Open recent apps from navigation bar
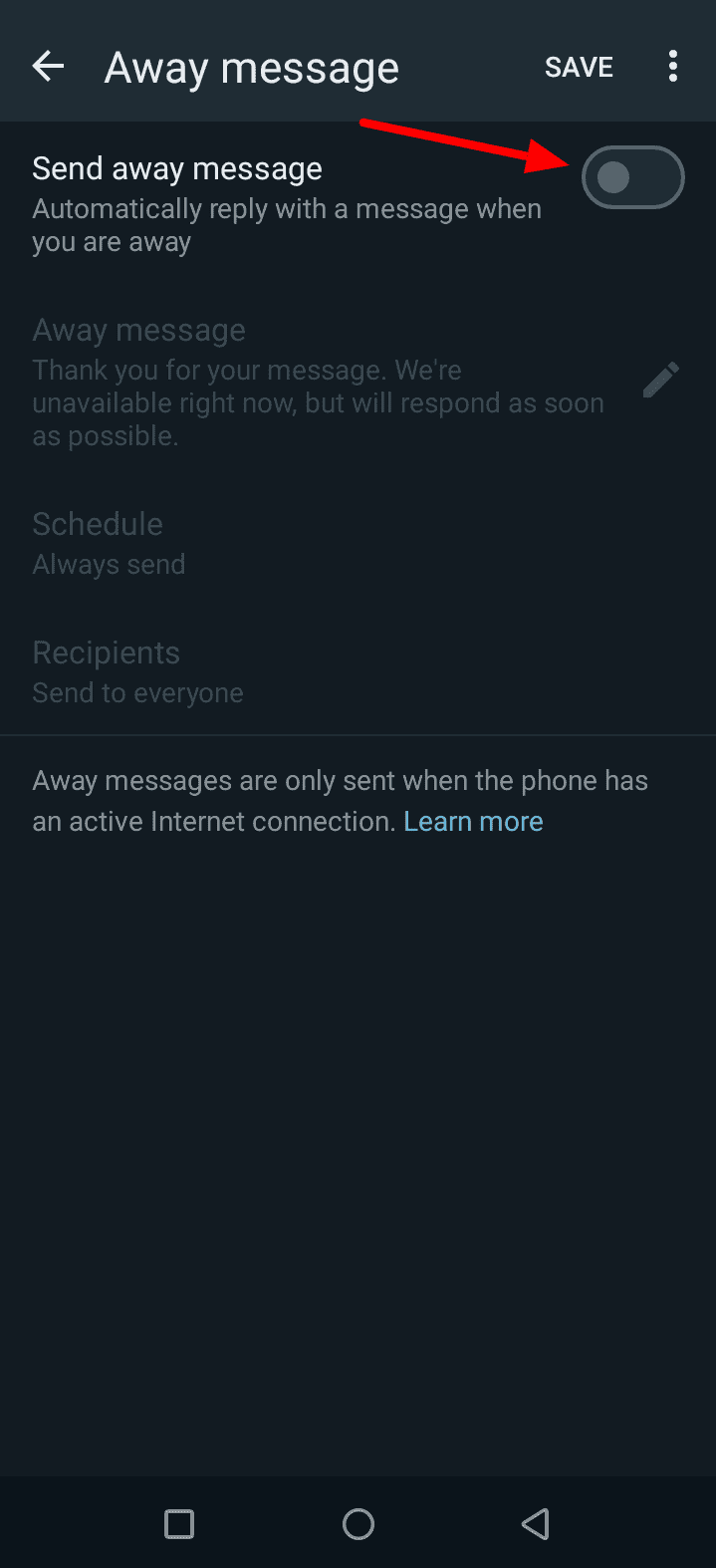The height and width of the screenshot is (1568, 716). coord(179,1523)
